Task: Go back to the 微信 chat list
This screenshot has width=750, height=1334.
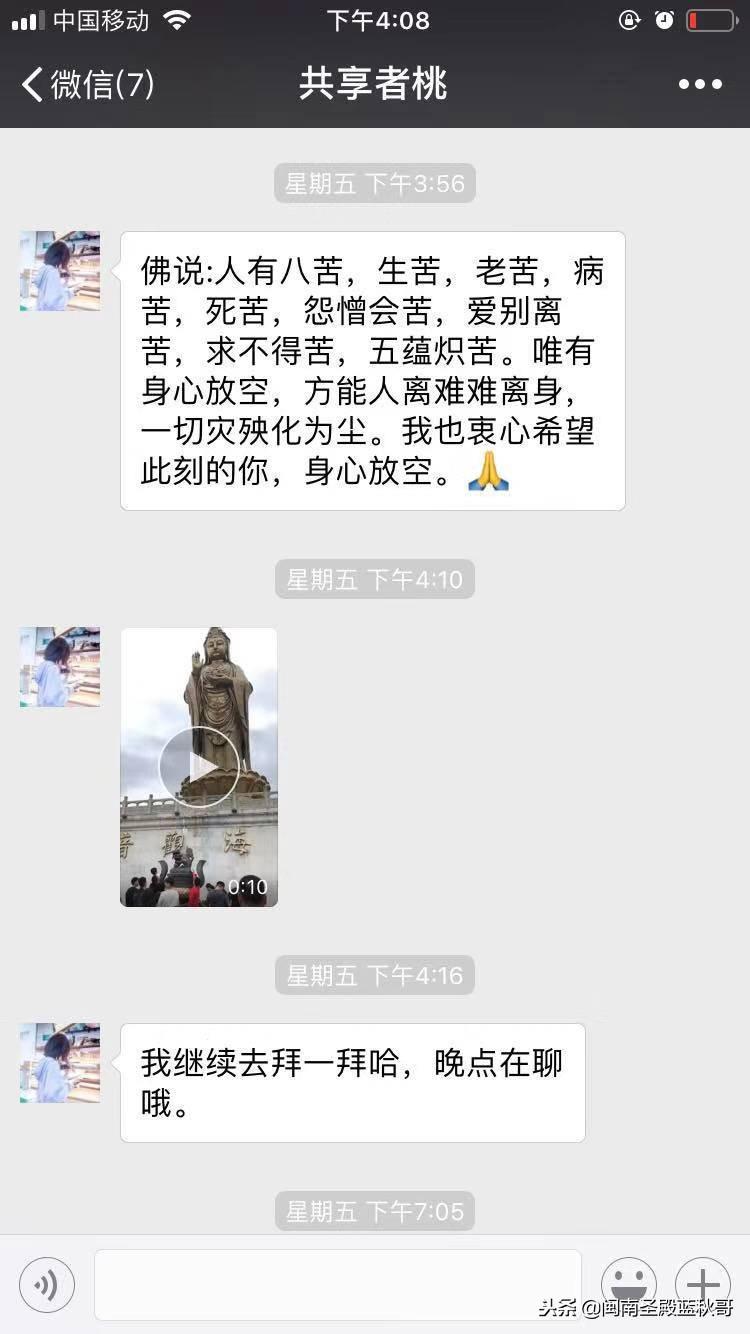Action: pos(88,84)
